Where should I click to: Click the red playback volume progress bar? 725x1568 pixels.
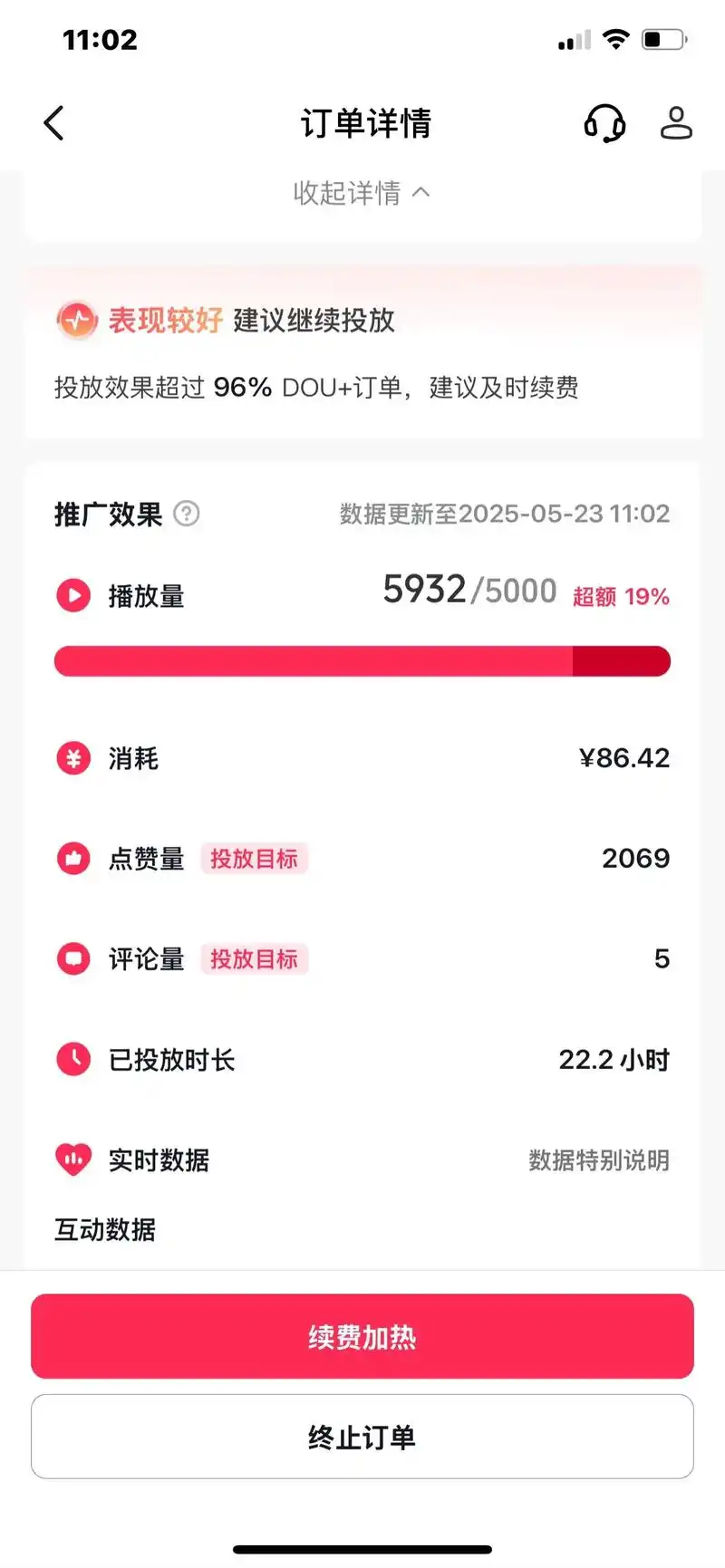[x=362, y=661]
